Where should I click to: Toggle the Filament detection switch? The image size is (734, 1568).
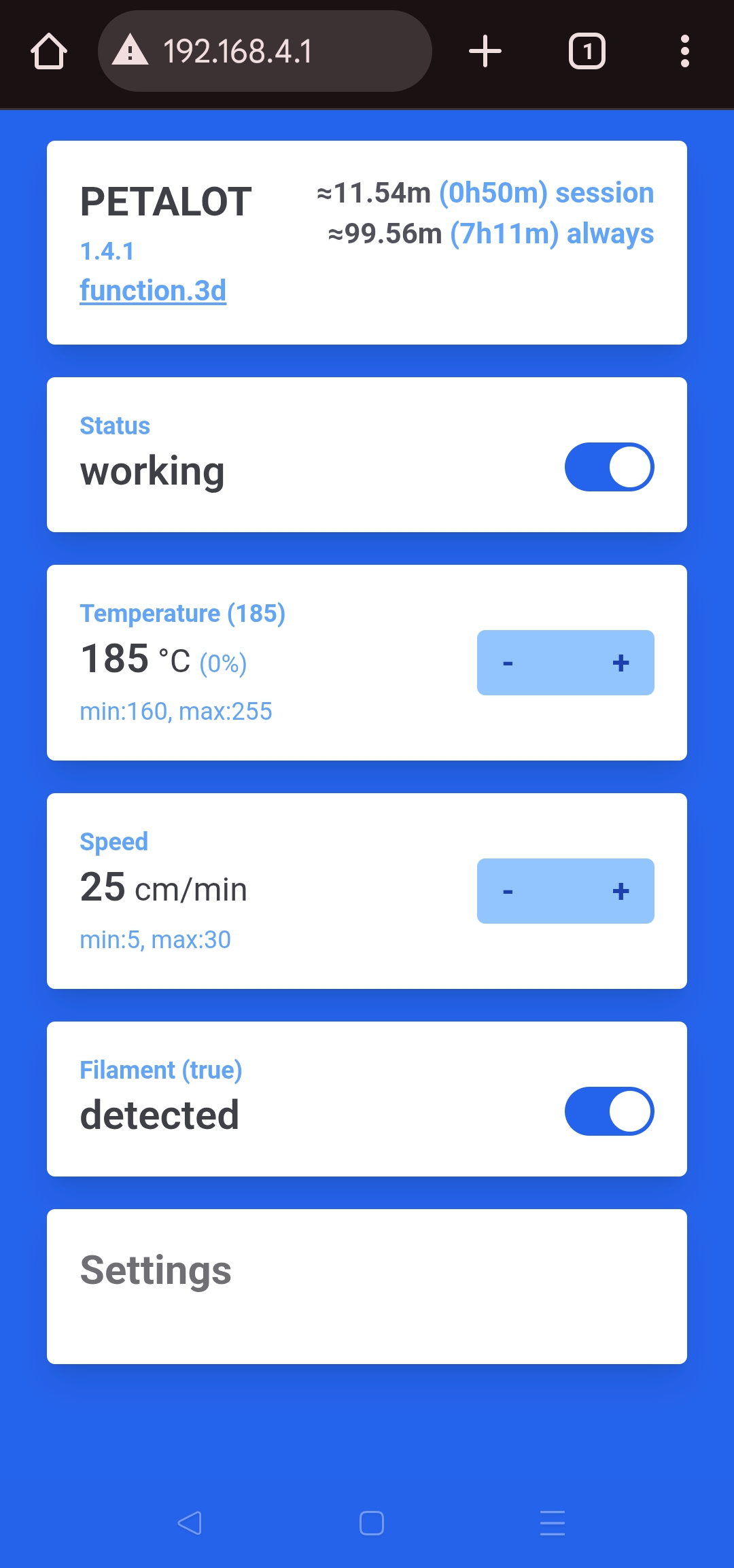coord(609,1111)
